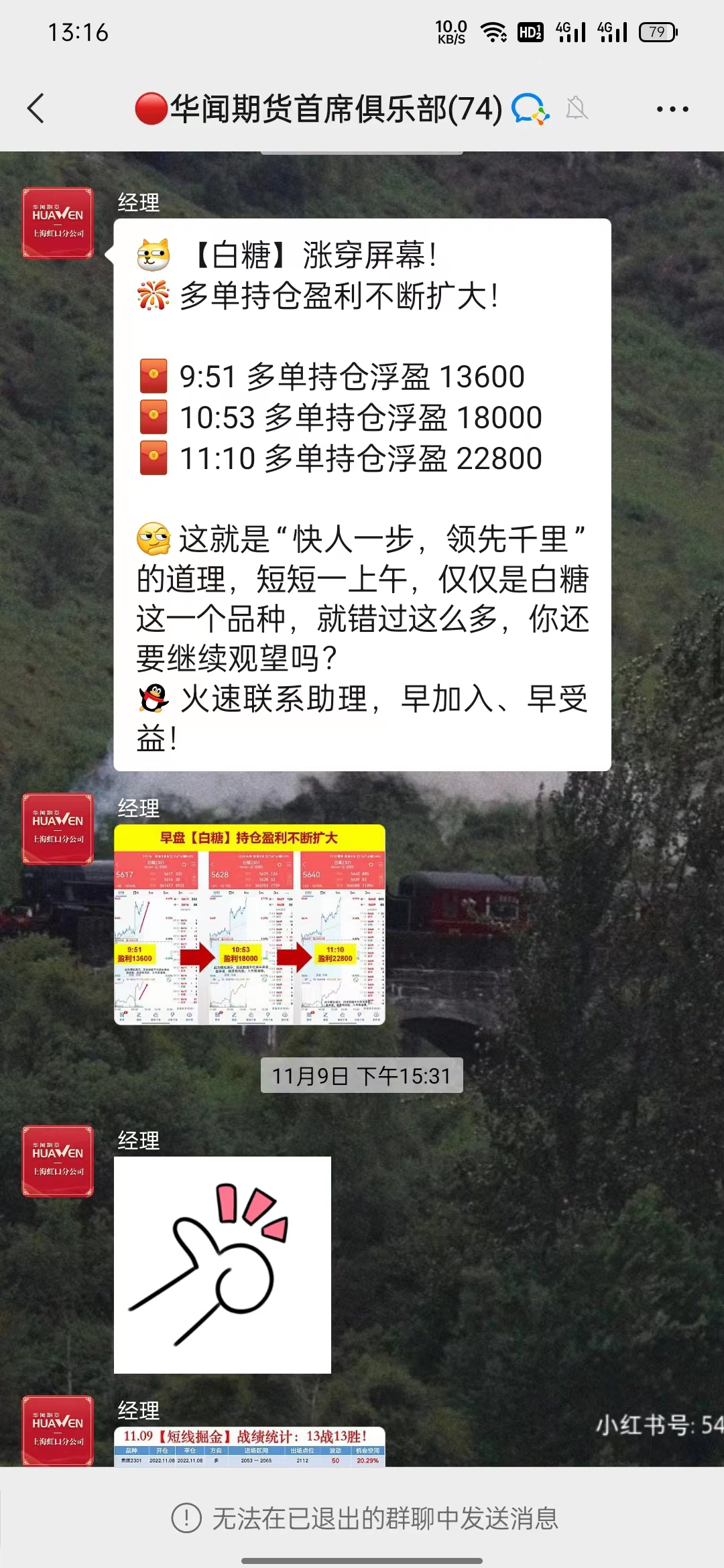Go back to the chat list
This screenshot has width=724, height=1568.
pos(36,109)
